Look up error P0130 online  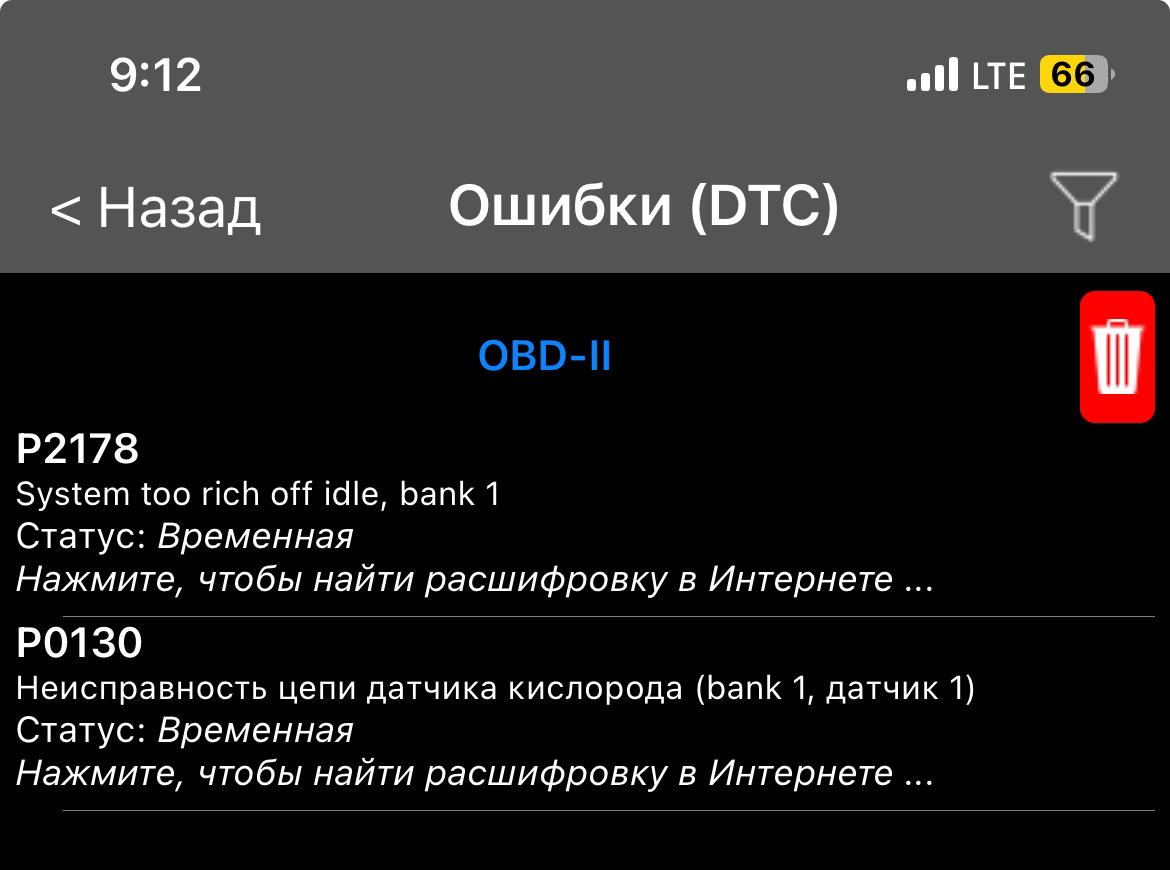click(475, 773)
